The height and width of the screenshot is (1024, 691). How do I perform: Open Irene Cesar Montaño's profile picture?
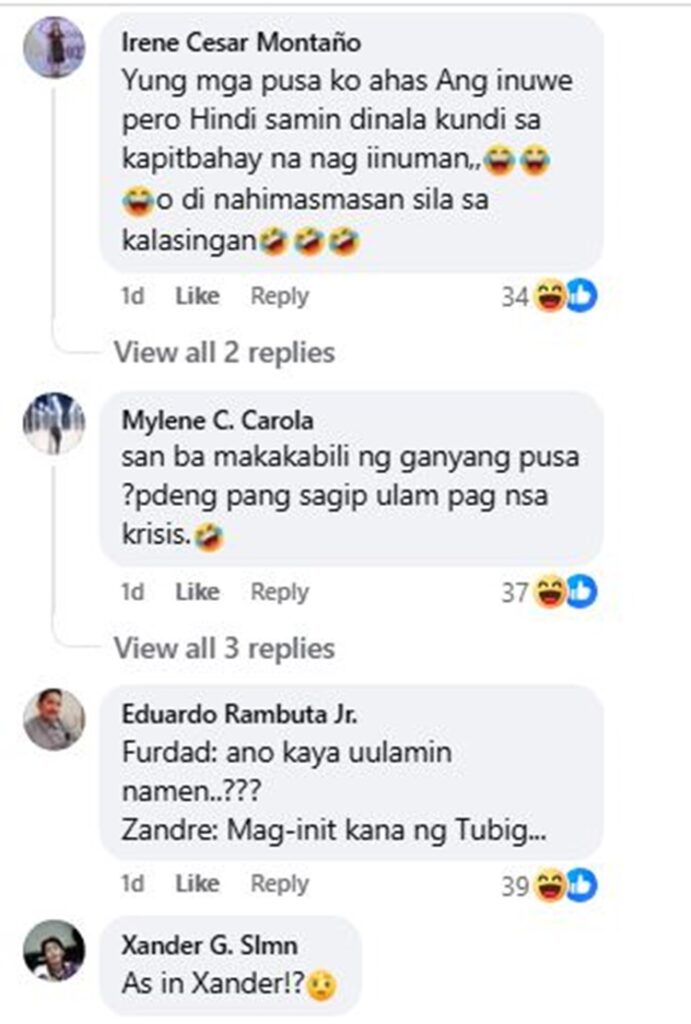tap(53, 47)
